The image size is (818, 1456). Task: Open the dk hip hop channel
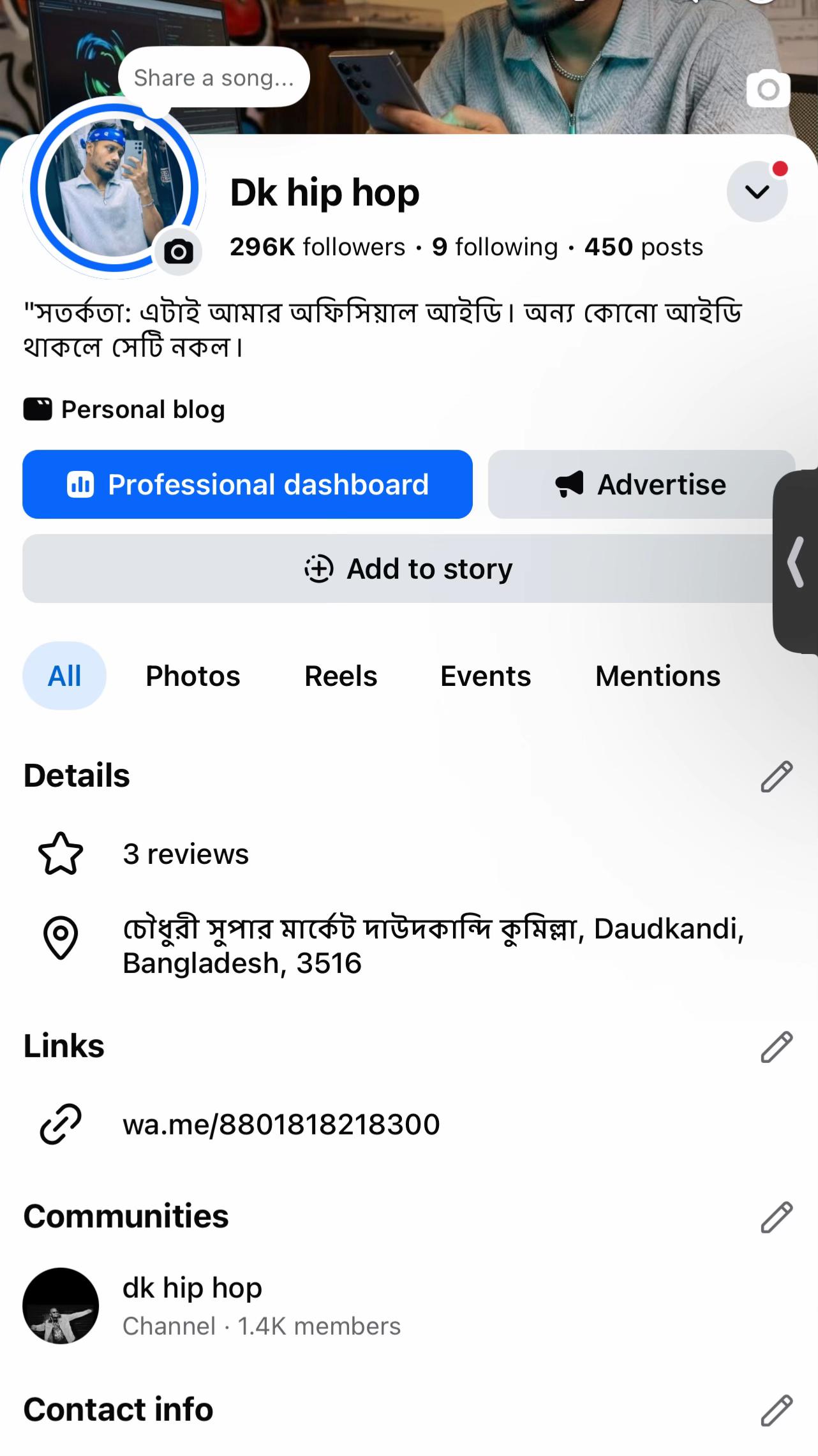(408, 1306)
